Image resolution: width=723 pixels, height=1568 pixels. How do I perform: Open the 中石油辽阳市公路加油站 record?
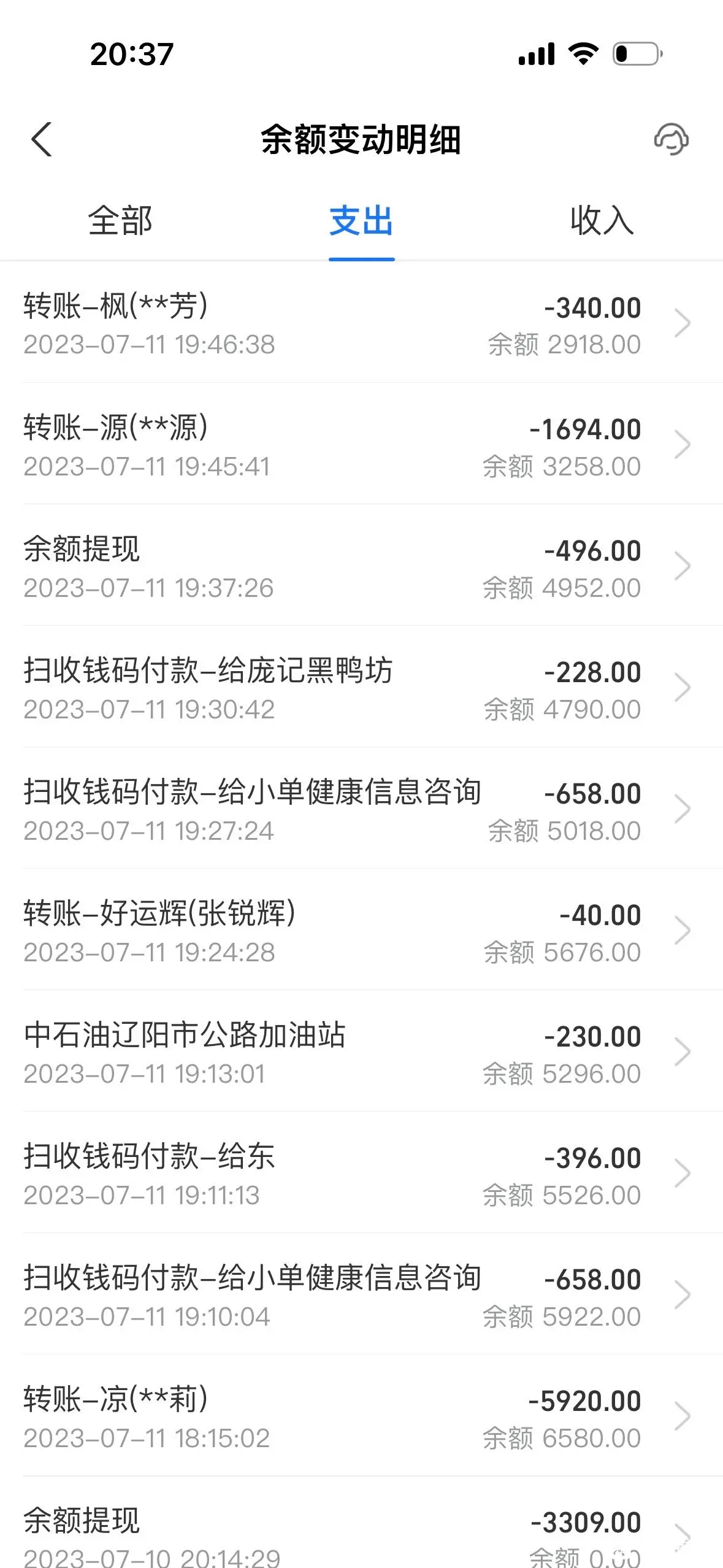point(361,1052)
